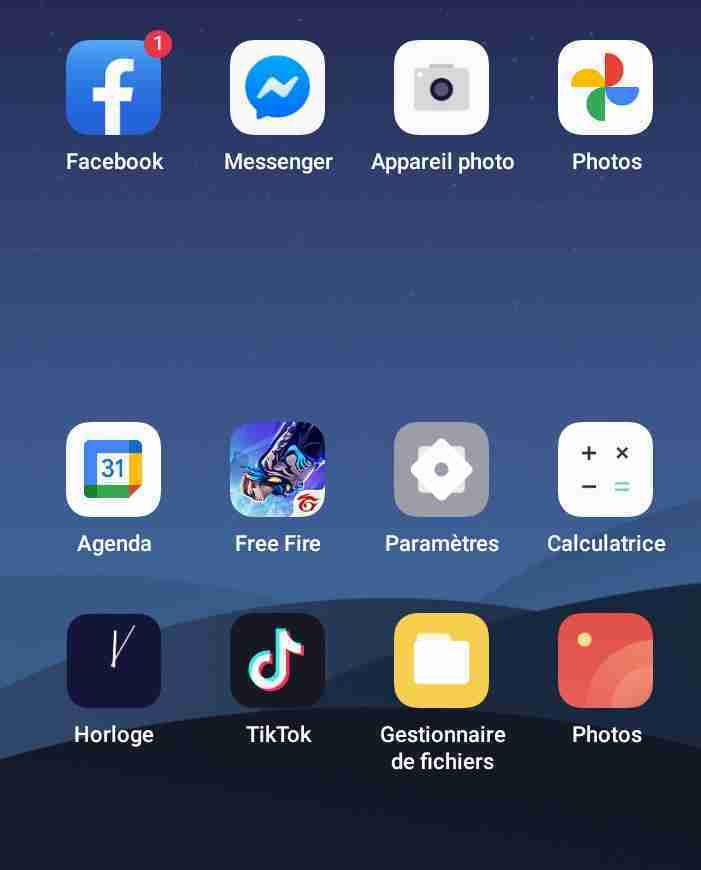
Task: Launch the Free Fire game
Action: (x=277, y=470)
